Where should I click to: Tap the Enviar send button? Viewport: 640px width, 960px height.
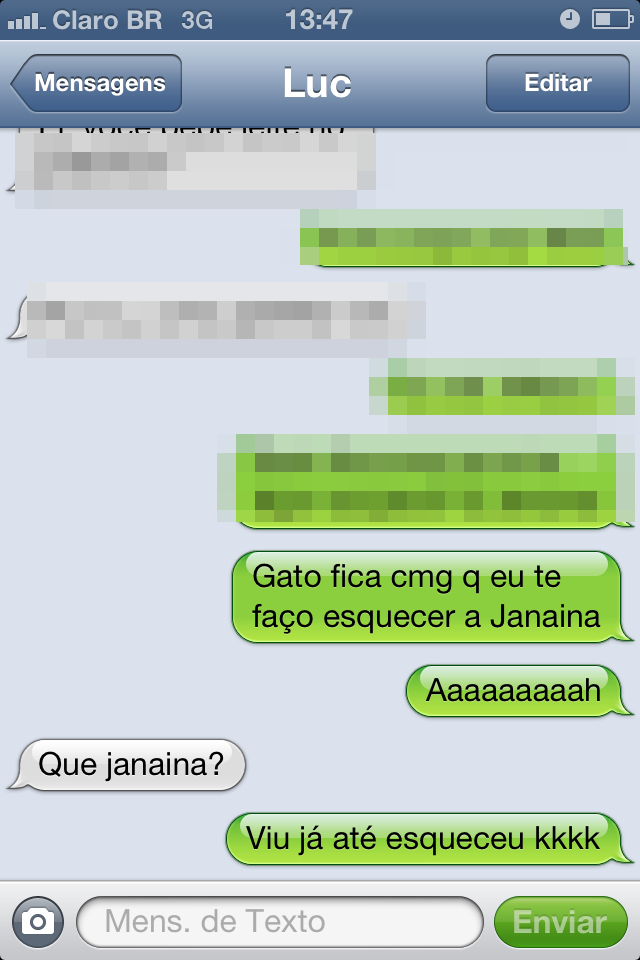560,922
